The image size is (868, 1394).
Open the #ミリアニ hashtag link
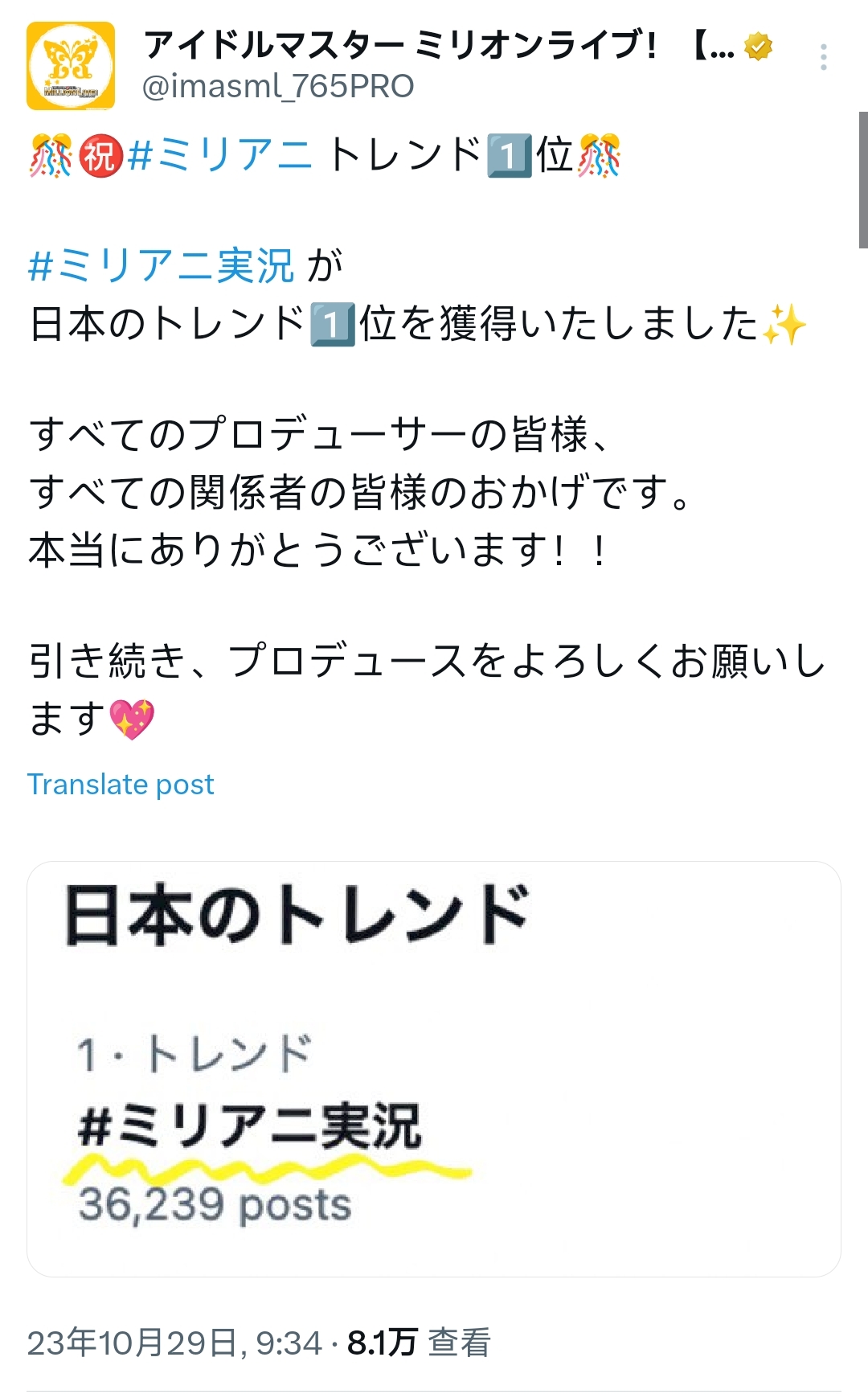[219, 154]
